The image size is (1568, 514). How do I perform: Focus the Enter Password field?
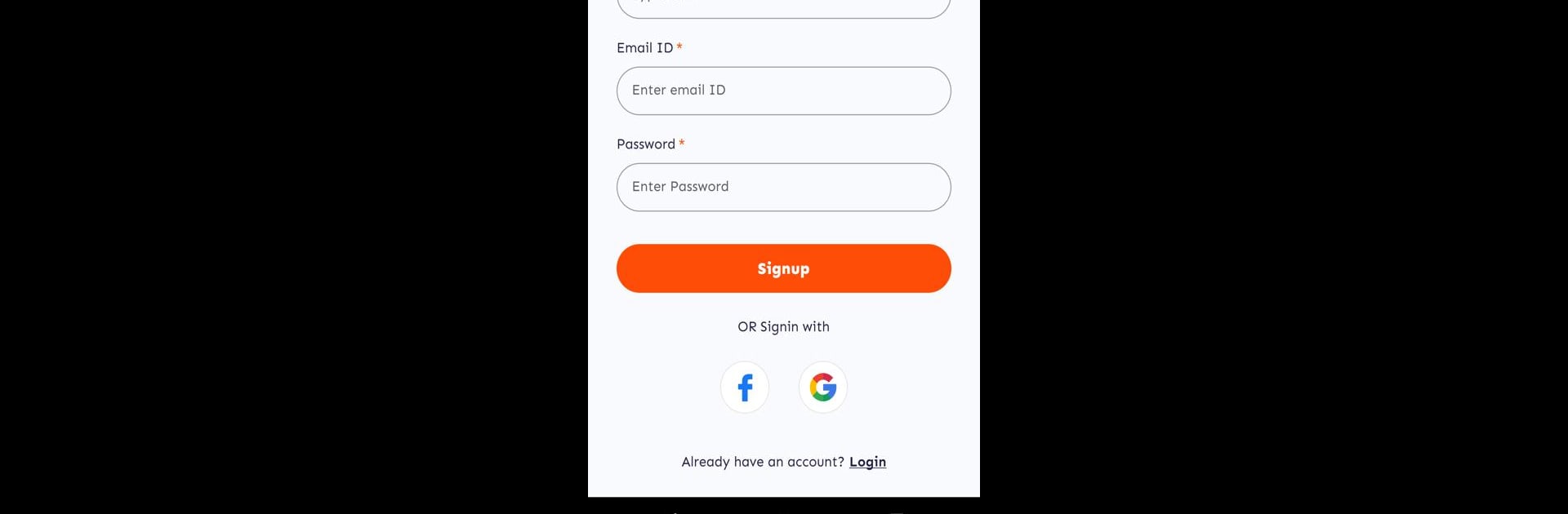click(x=783, y=187)
